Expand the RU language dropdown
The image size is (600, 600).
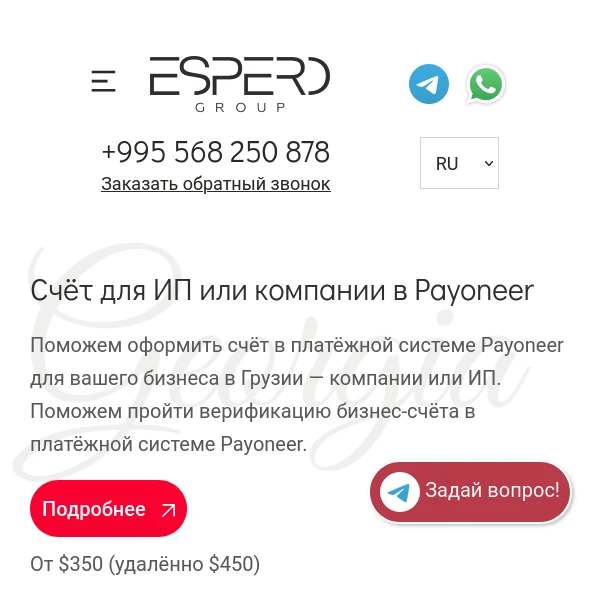459,163
